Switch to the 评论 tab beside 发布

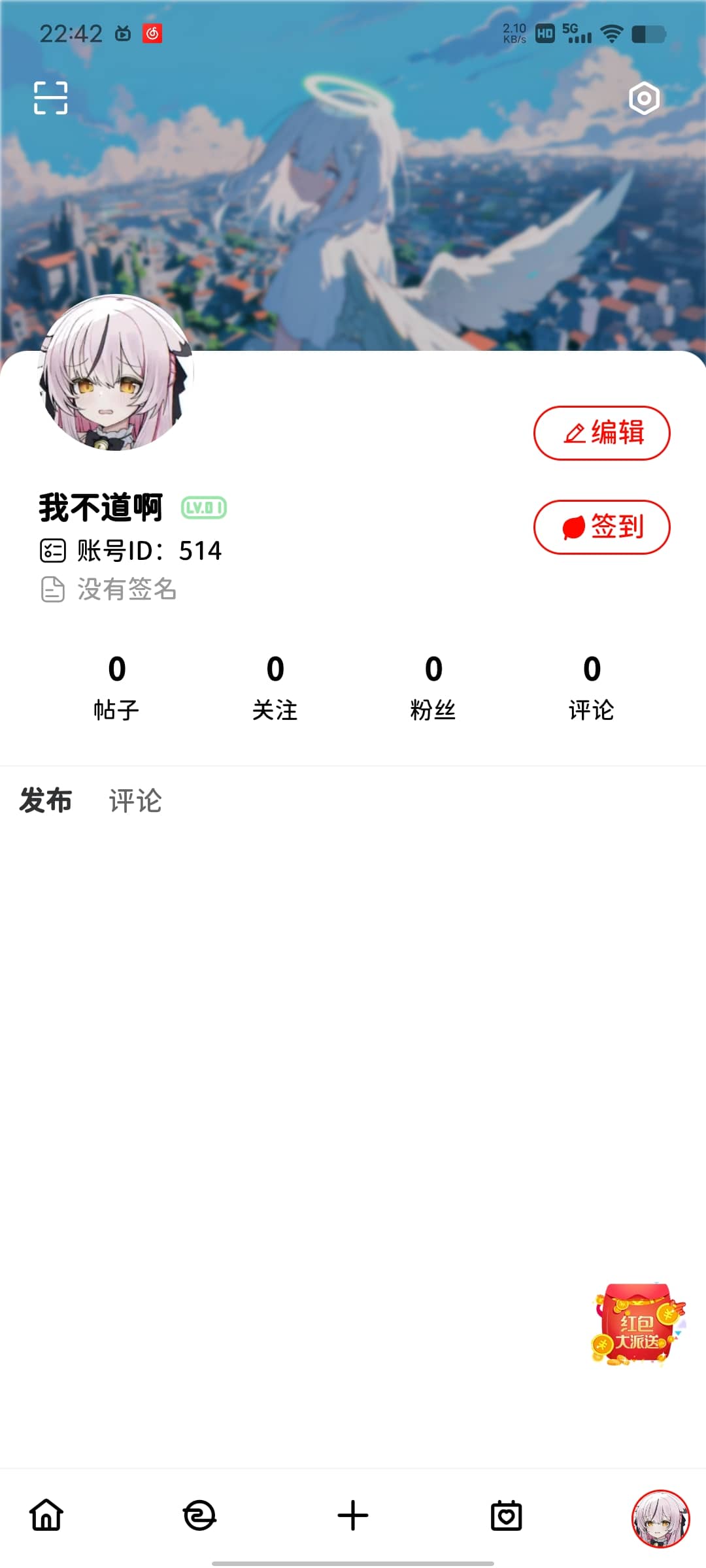click(x=135, y=800)
